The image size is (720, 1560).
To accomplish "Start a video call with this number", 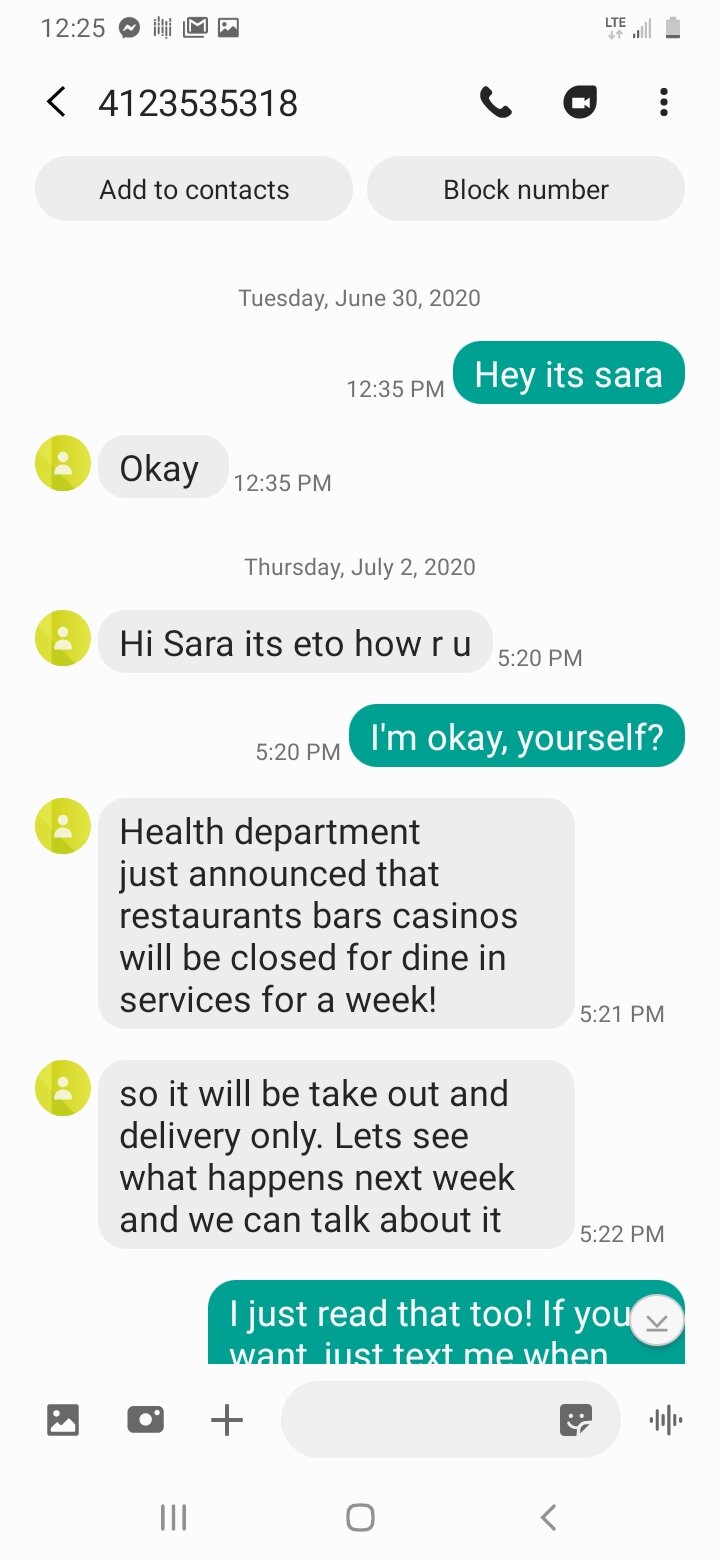I will [580, 102].
